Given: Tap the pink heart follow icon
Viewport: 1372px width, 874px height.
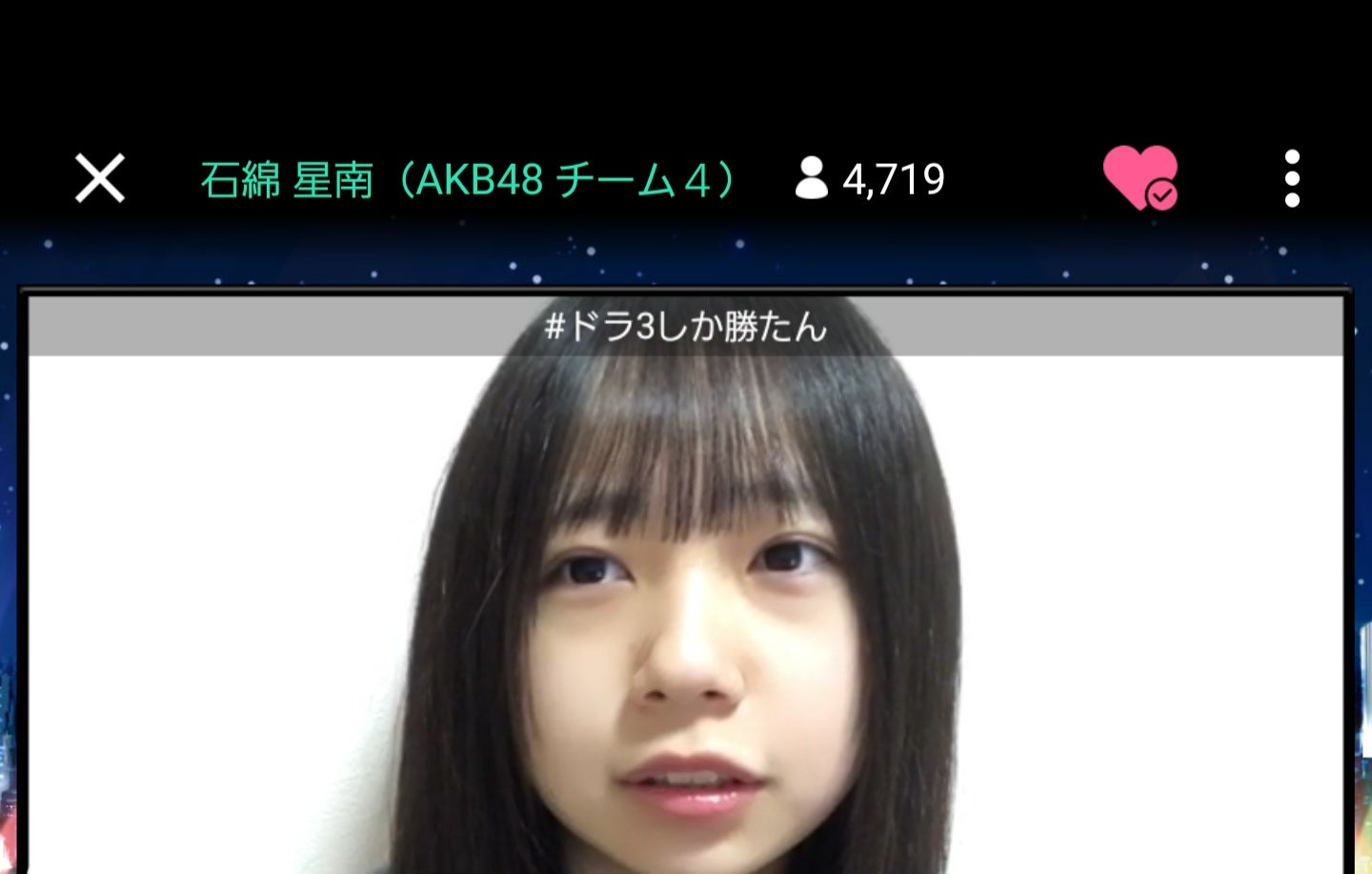Looking at the screenshot, I should (1140, 177).
